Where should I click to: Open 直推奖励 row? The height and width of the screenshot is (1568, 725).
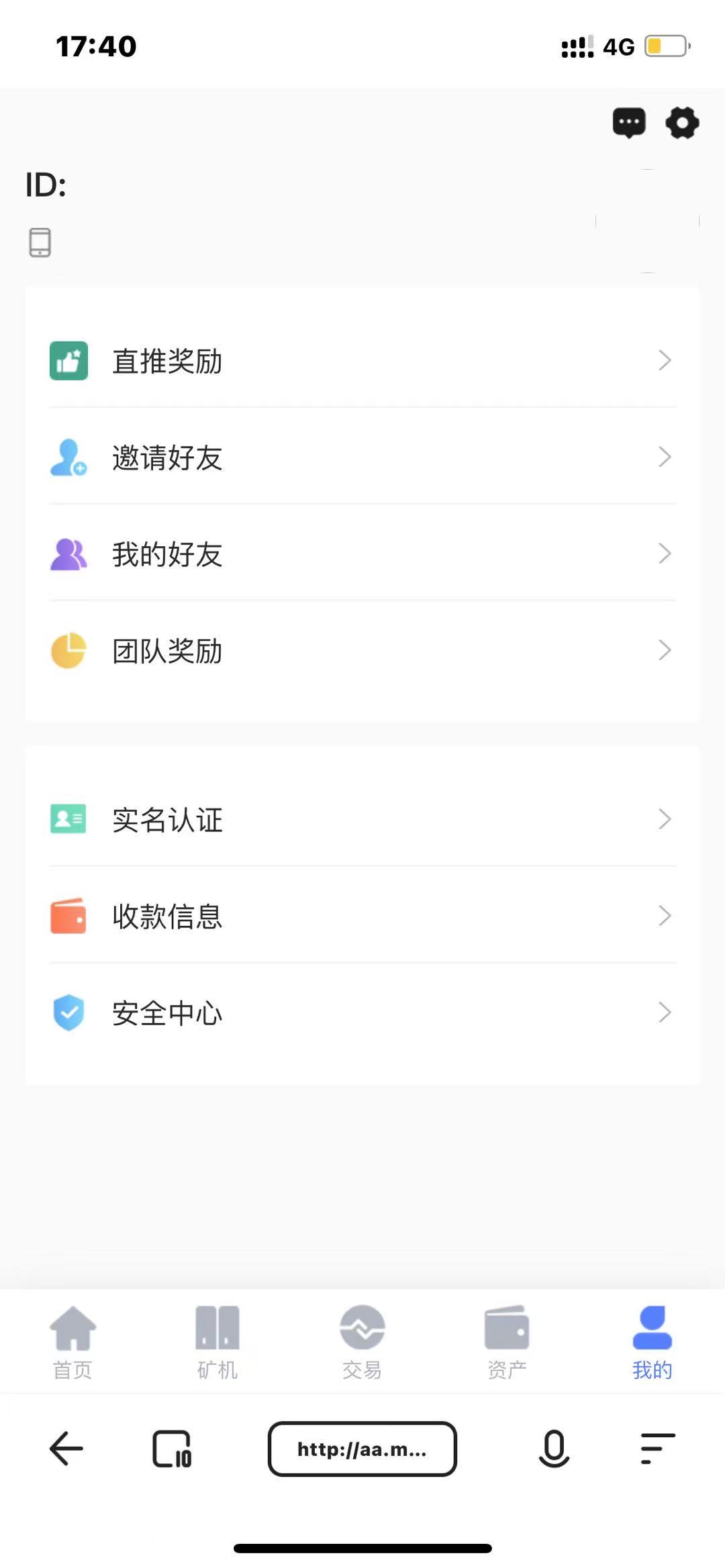362,361
